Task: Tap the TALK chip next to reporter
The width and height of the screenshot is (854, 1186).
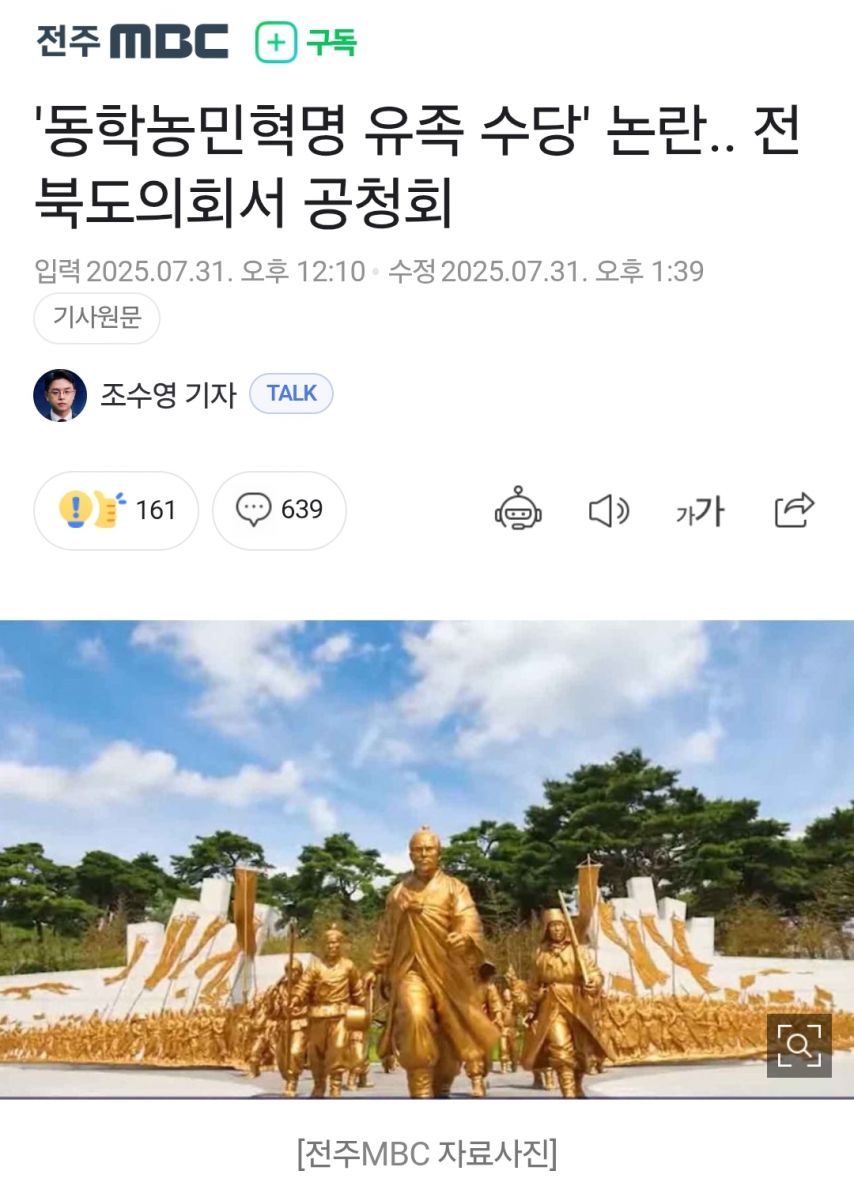Action: click(291, 394)
